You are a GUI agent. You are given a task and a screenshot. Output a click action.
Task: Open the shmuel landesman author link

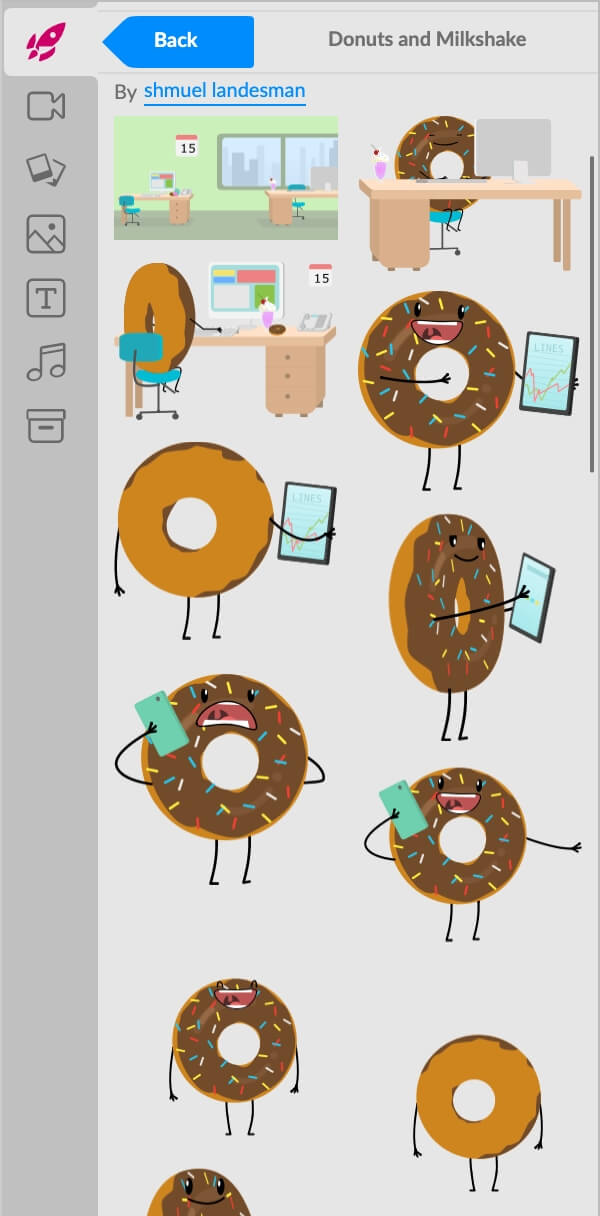click(224, 92)
